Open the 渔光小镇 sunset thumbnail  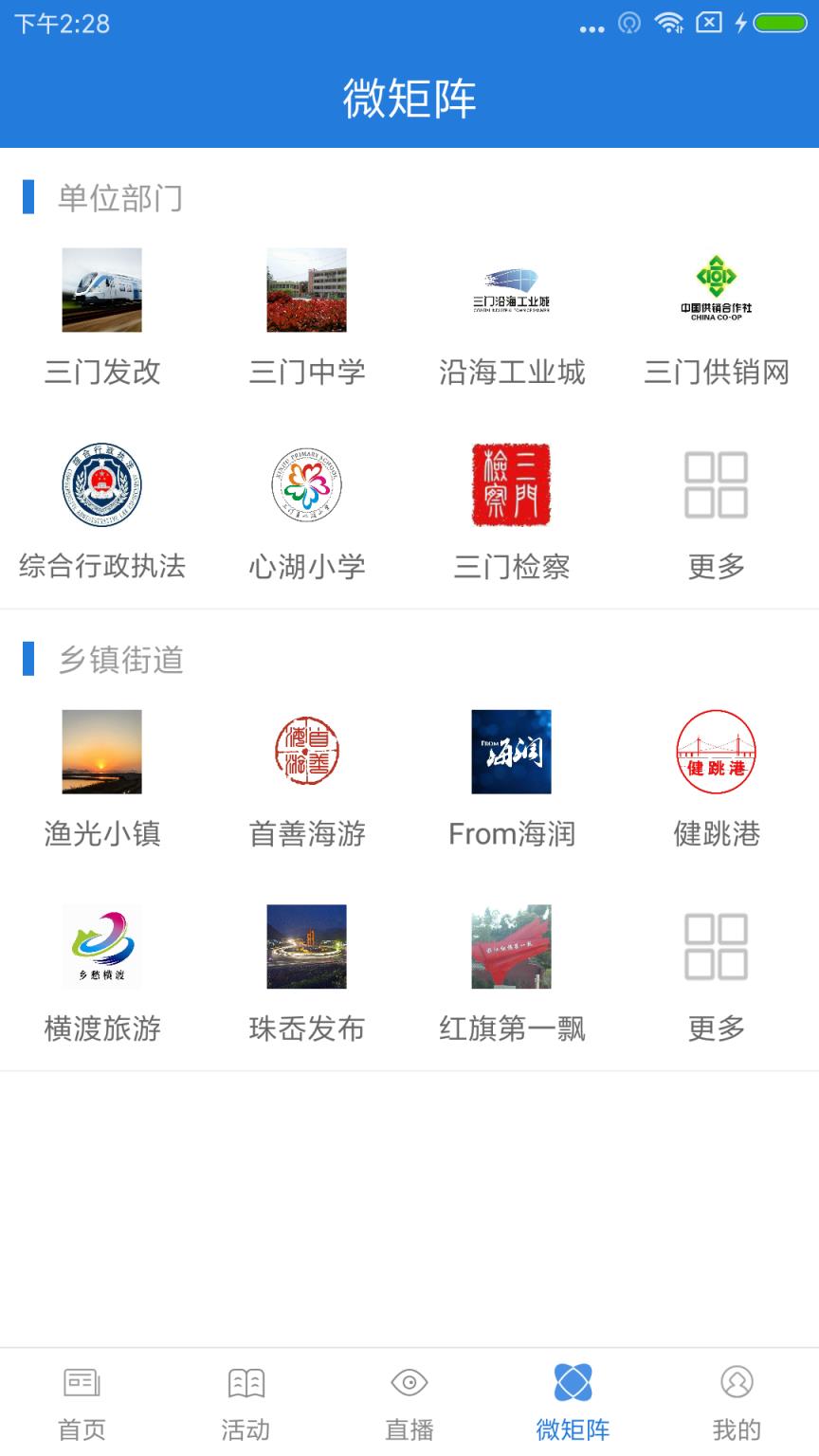(x=102, y=752)
